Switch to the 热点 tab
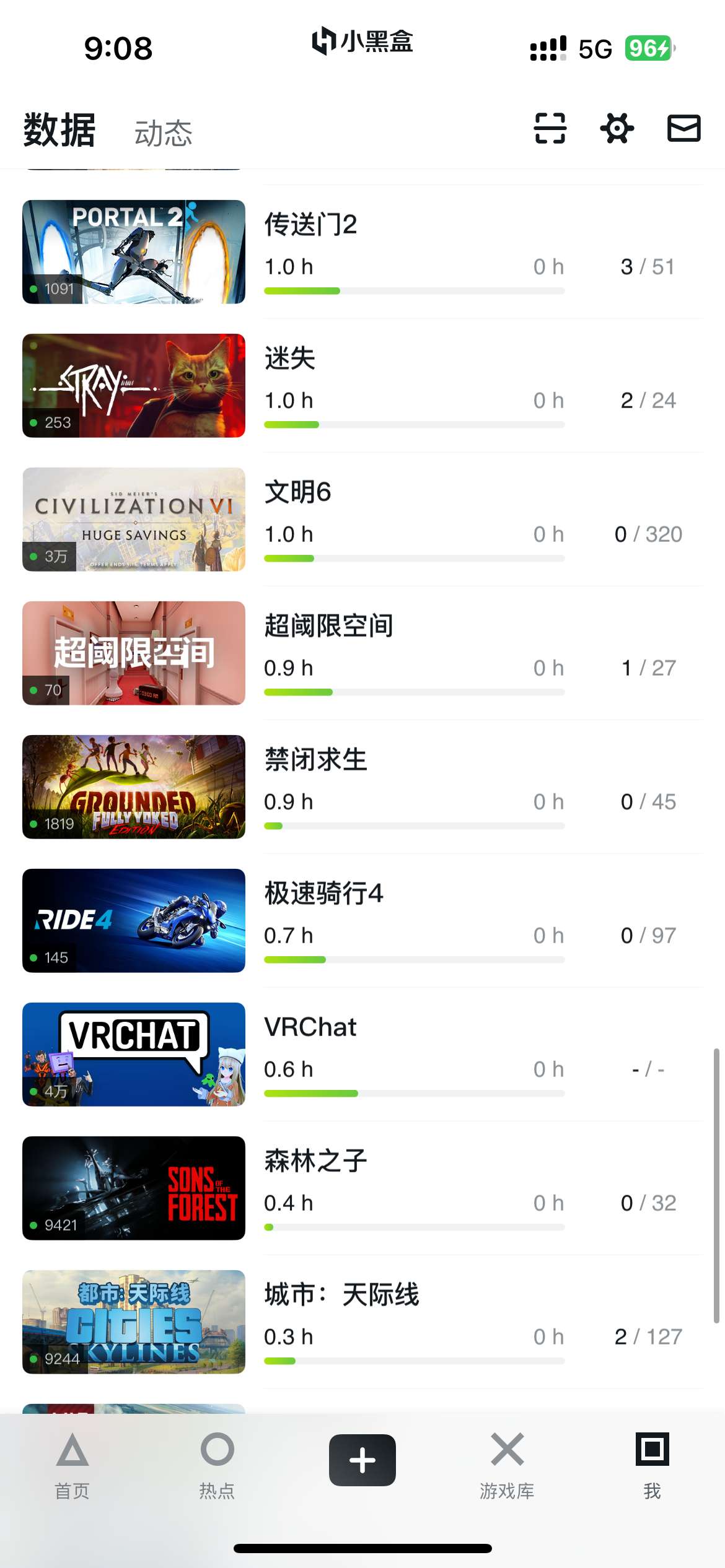This screenshot has height=1568, width=725. (217, 1465)
